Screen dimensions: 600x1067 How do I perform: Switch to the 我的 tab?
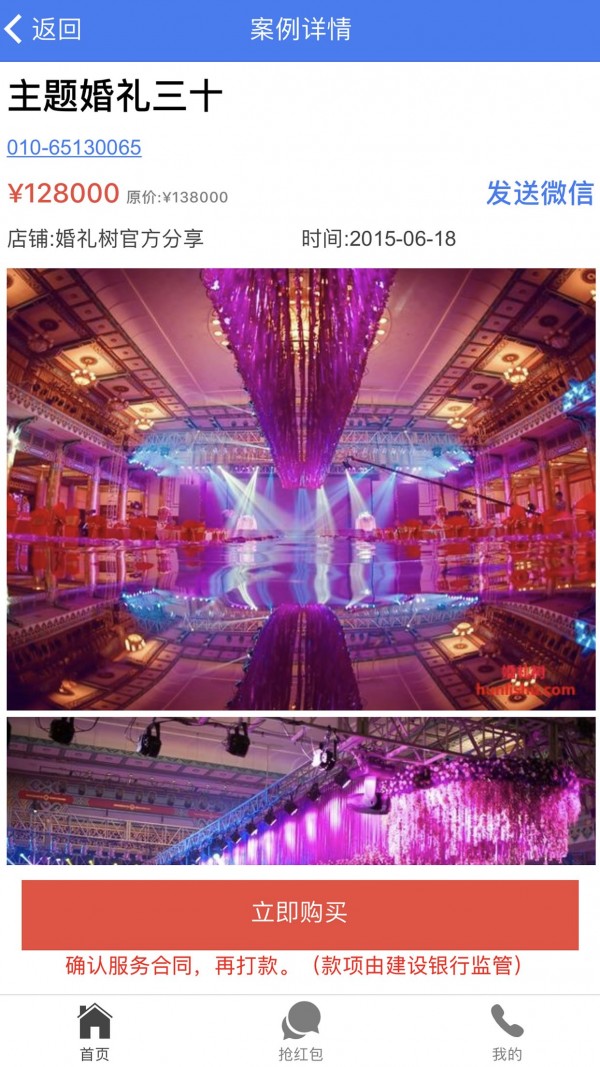coord(506,1033)
